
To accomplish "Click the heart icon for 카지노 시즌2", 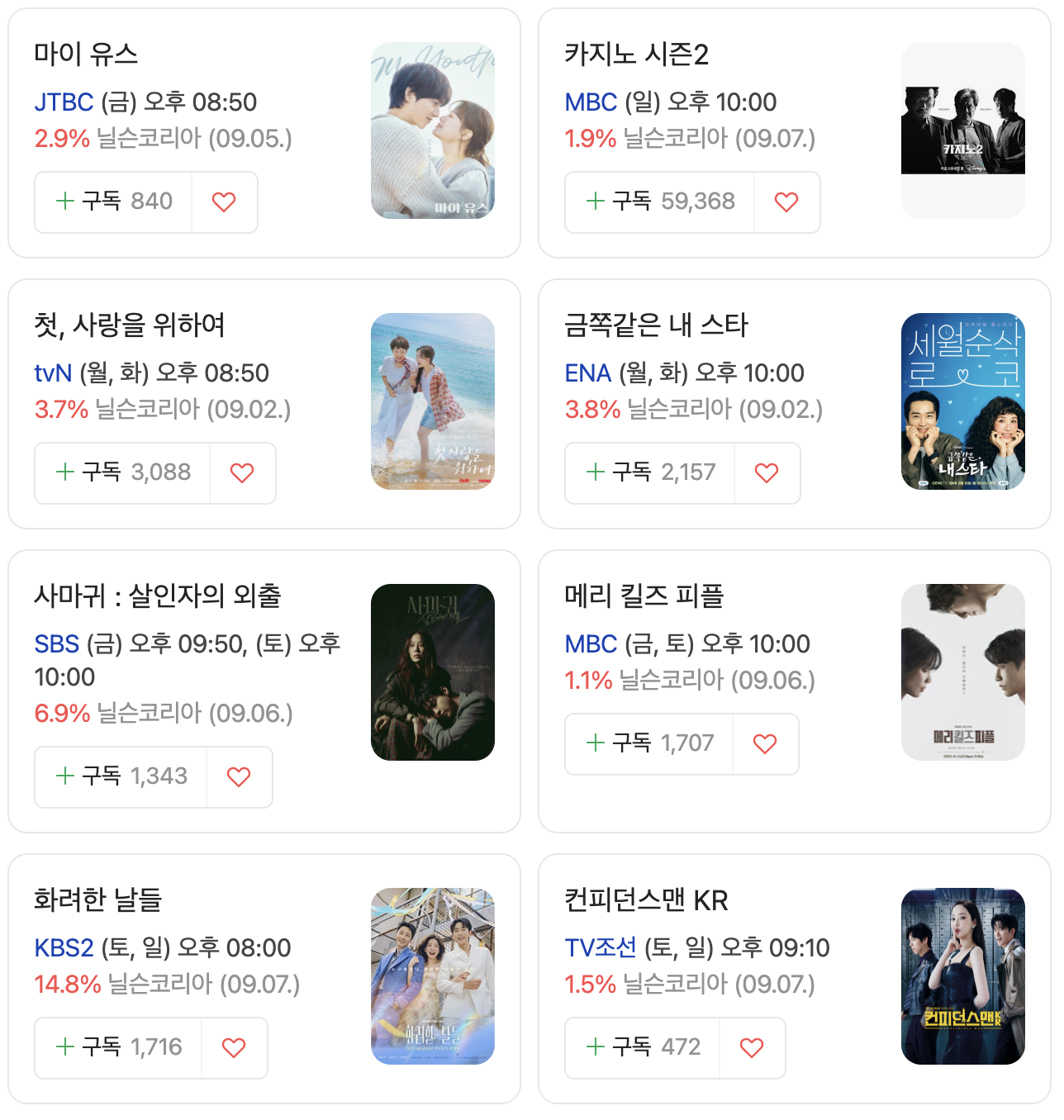I will 786,202.
